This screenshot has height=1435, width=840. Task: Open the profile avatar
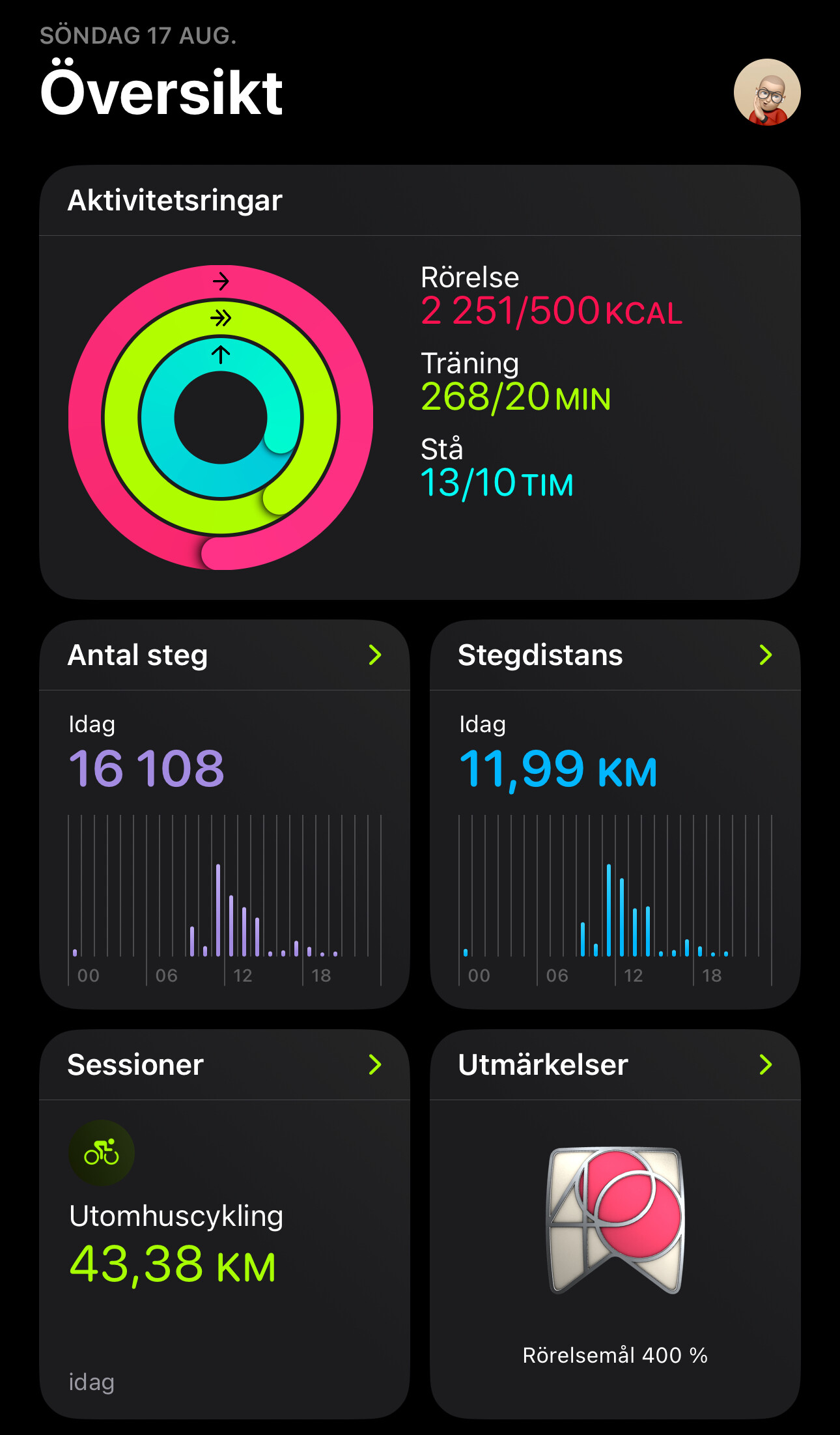[x=767, y=92]
